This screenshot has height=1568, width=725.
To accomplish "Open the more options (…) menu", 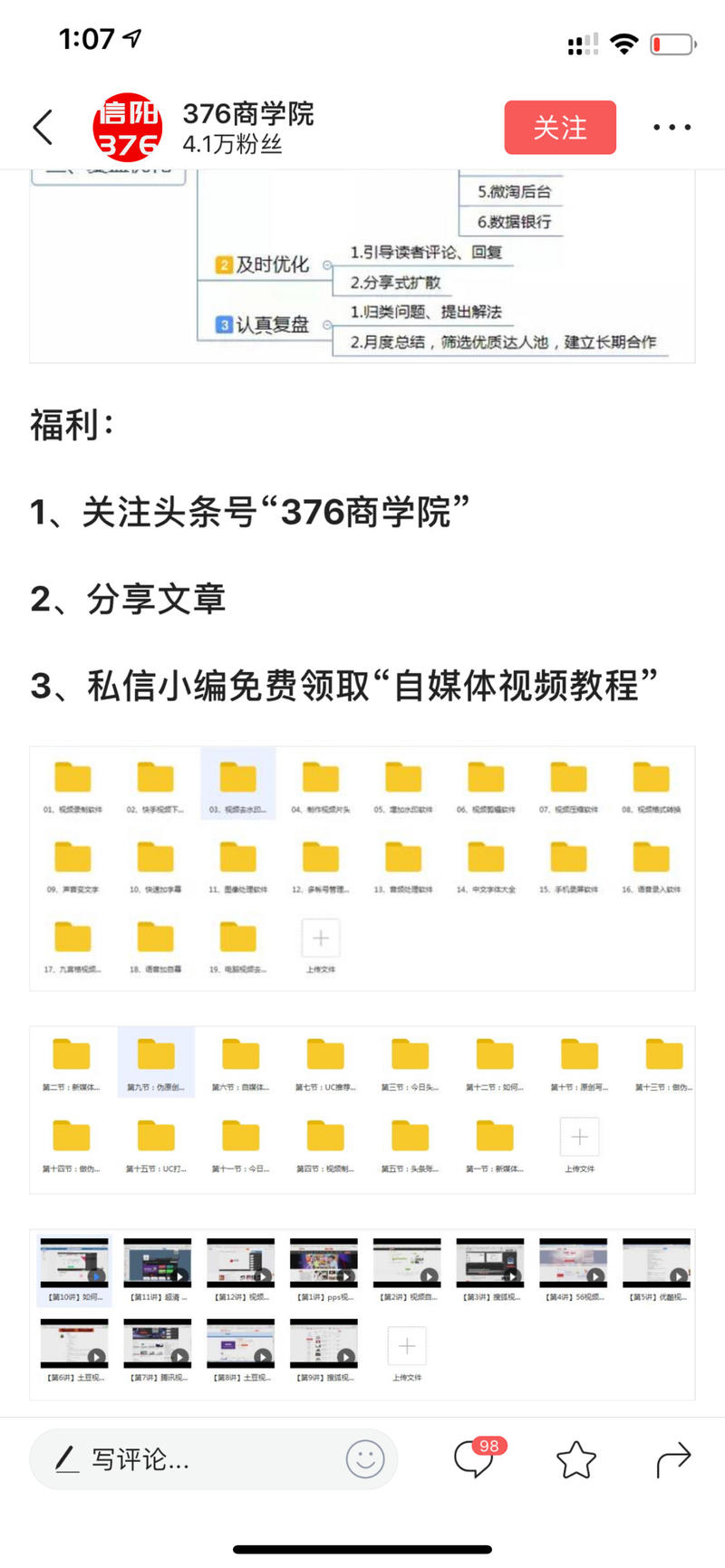I will 672,127.
